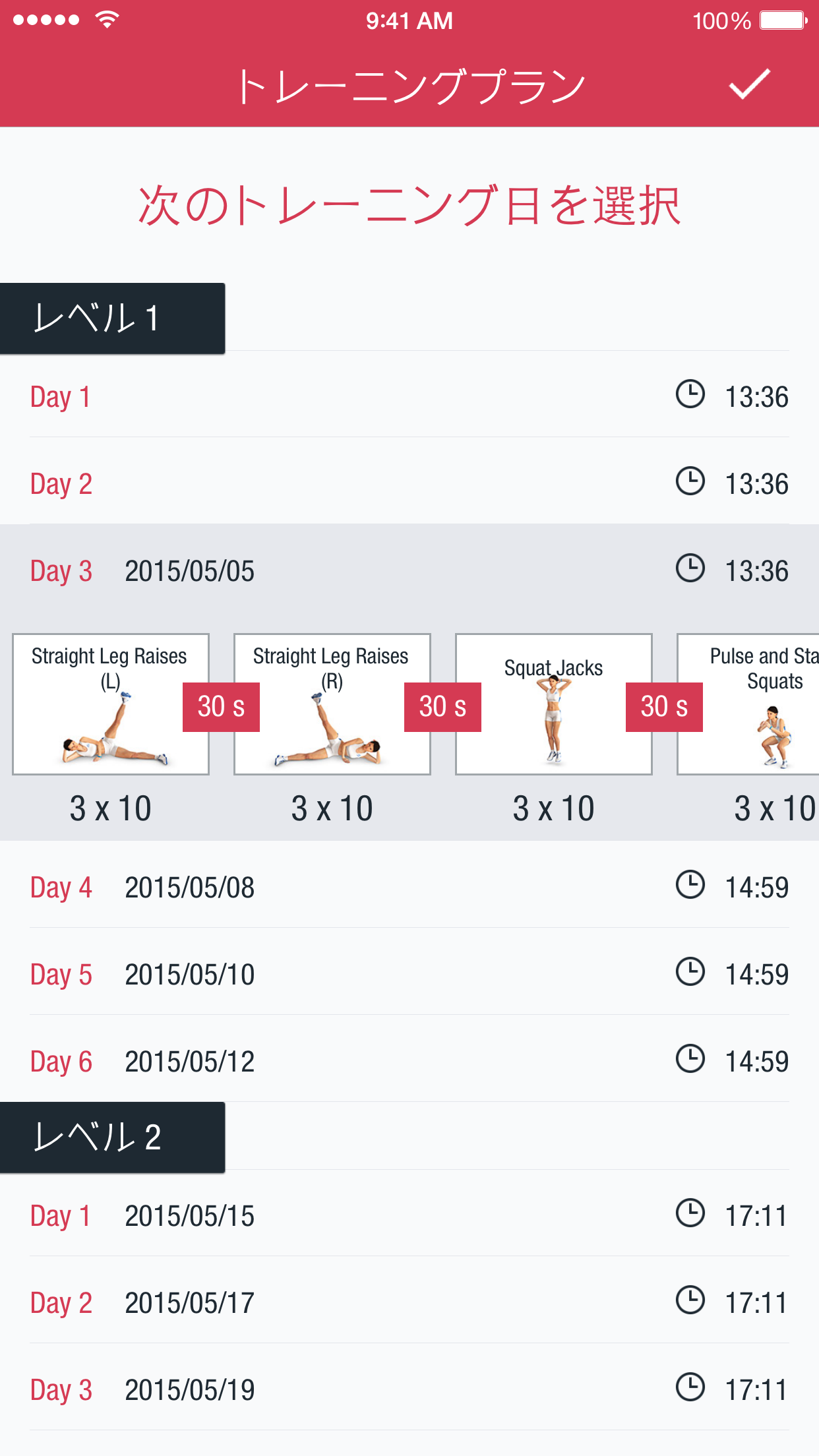Confirm selection with the checkmark icon
This screenshot has width=819, height=1456.
tap(749, 84)
